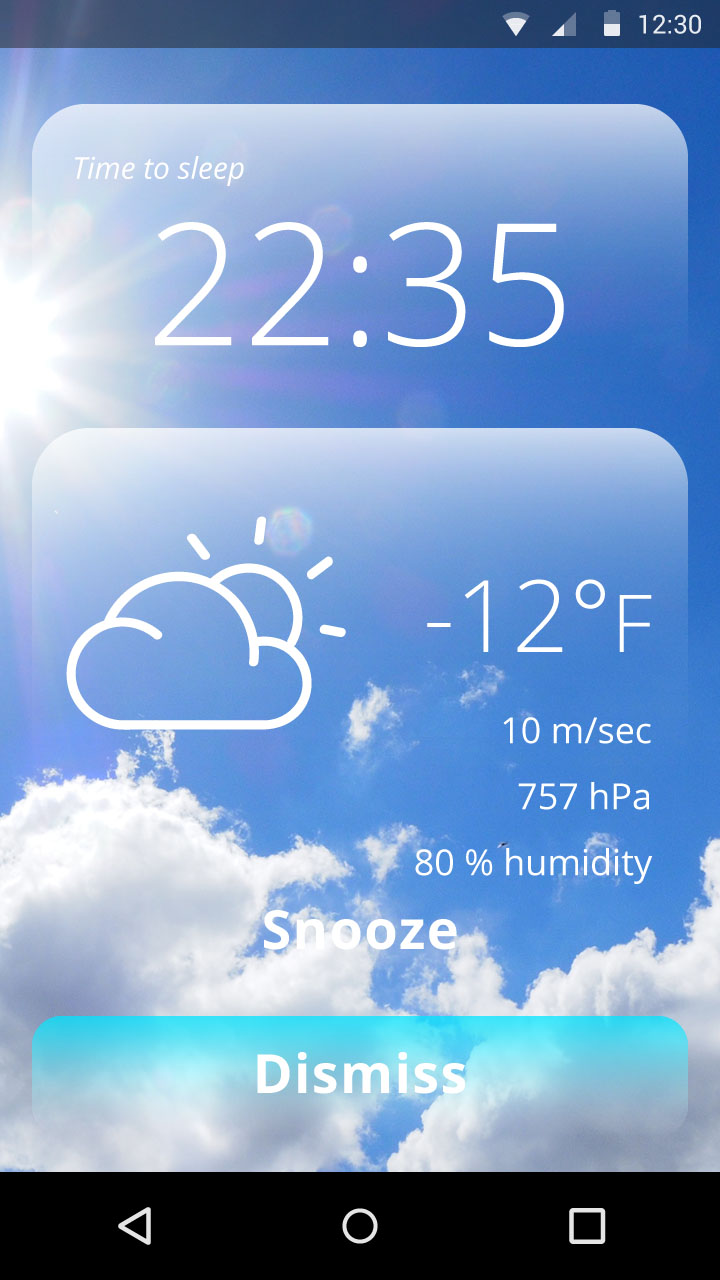Go to the home screen
720x1280 pixels.
coord(360,1225)
